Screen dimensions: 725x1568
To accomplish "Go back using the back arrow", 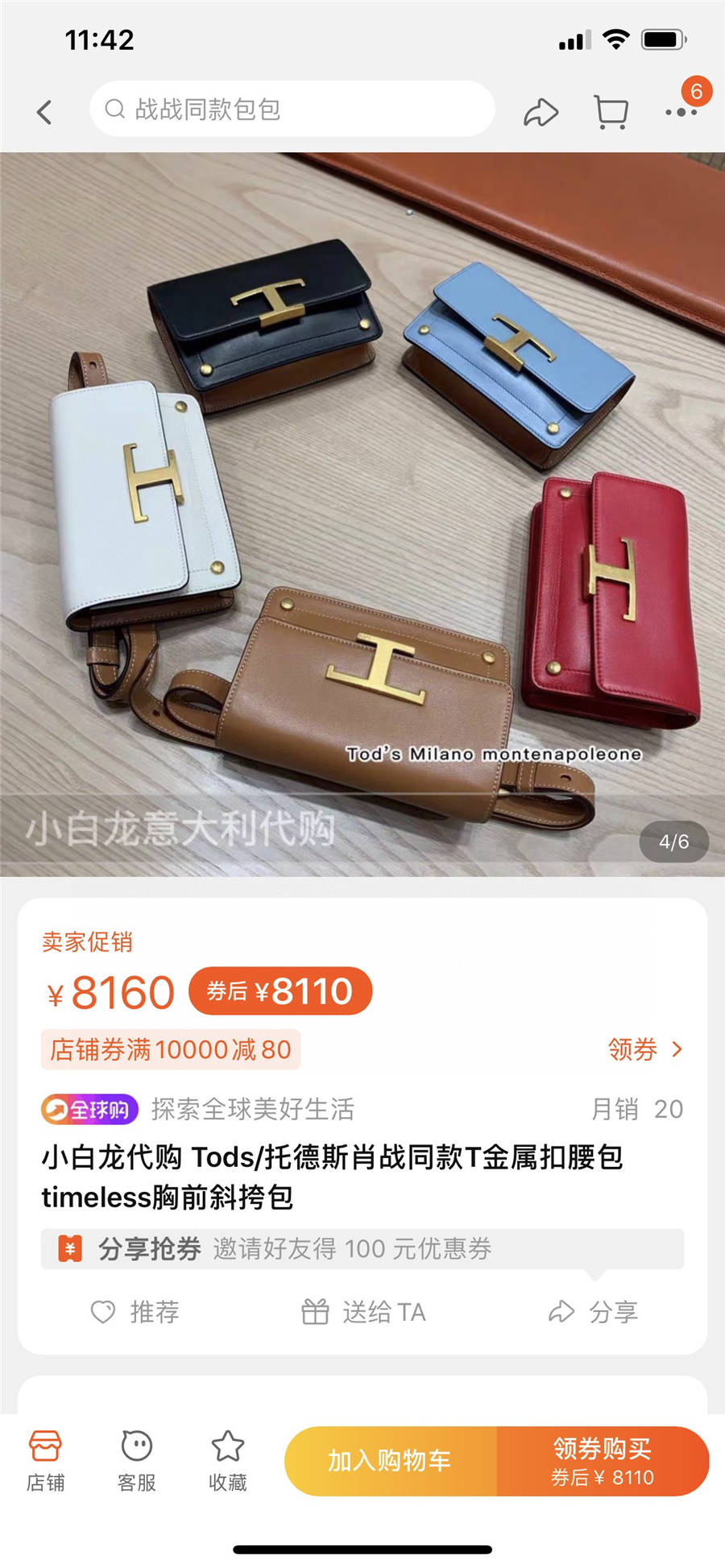I will 44,111.
